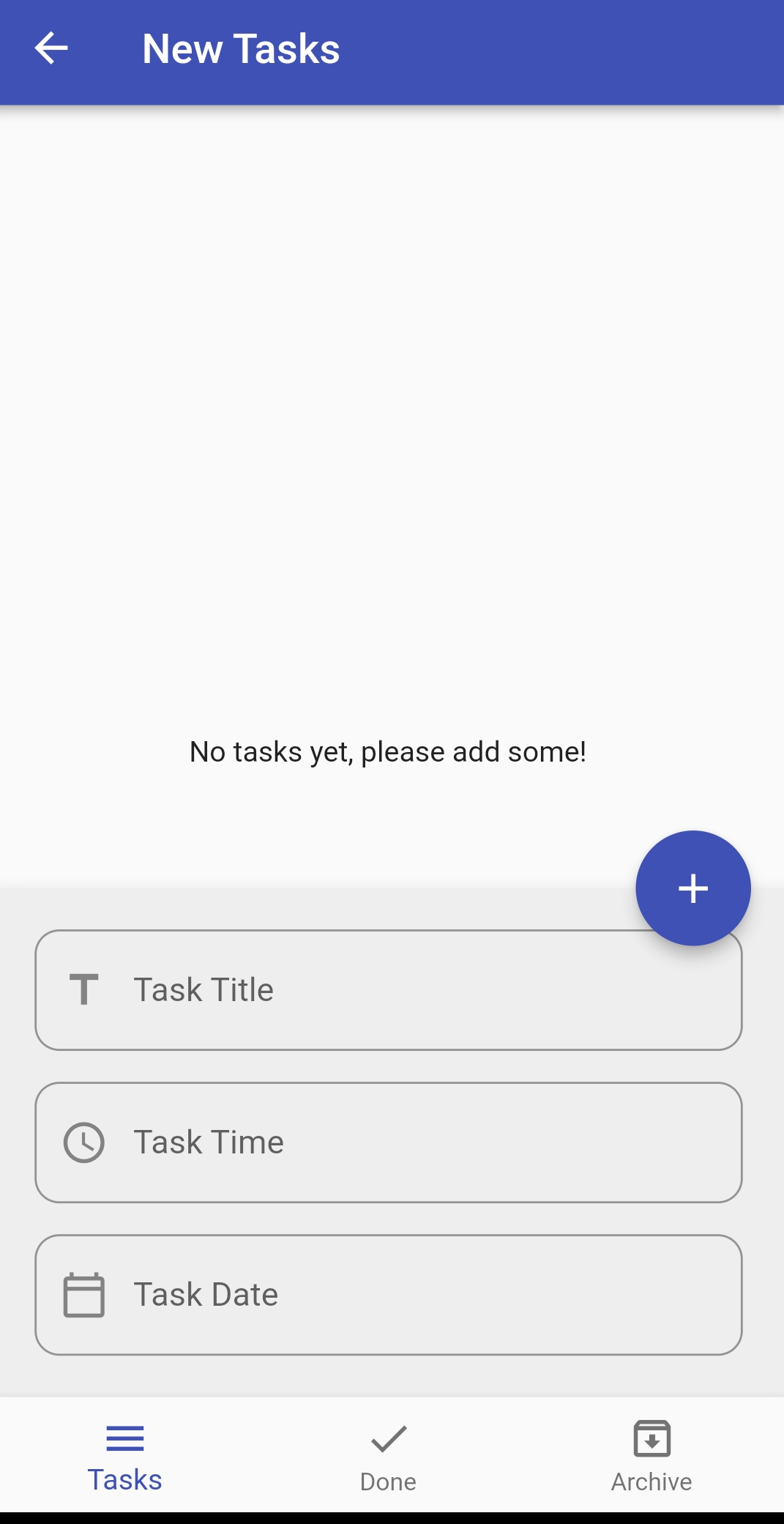Open the Task Date field
This screenshot has height=1524, width=784.
[388, 1295]
